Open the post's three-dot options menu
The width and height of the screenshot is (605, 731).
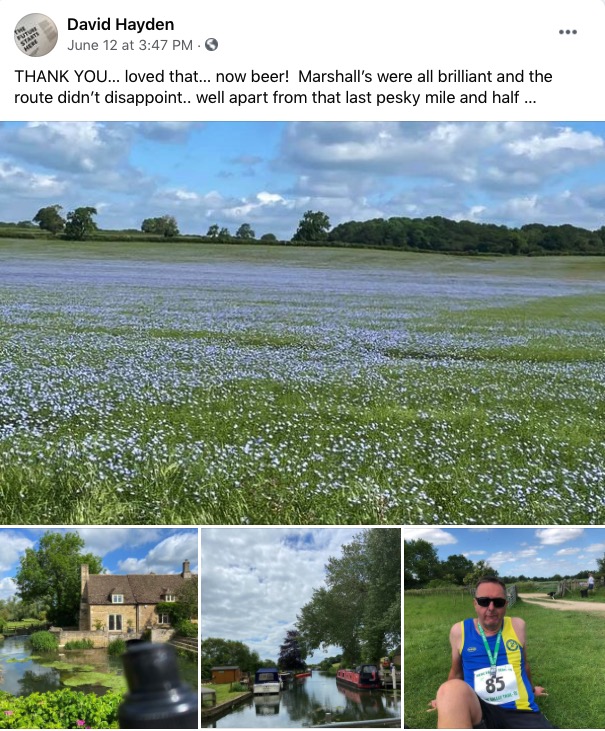[x=568, y=32]
